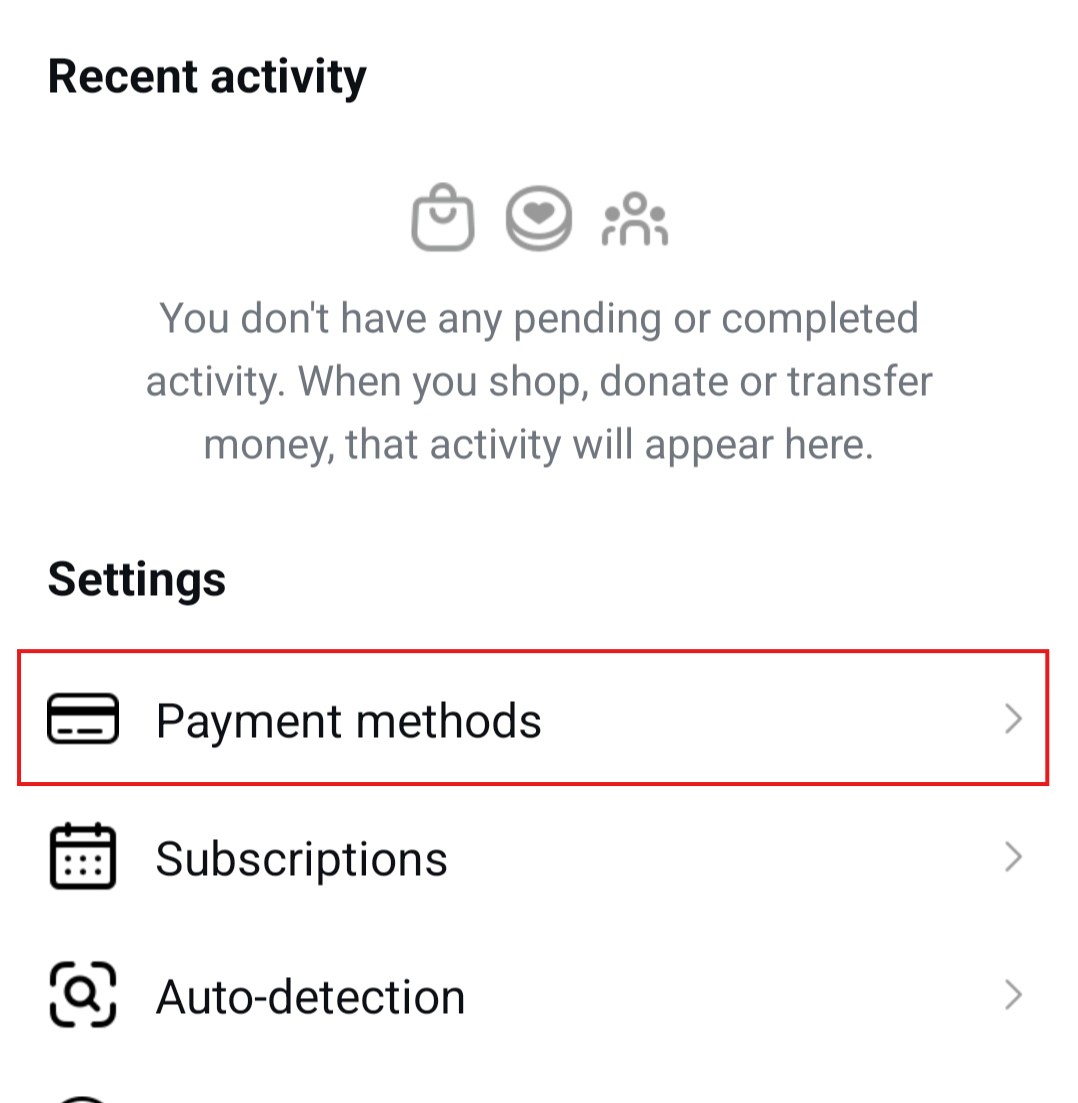Go to Subscriptions
This screenshot has width=1078, height=1103.
533,858
